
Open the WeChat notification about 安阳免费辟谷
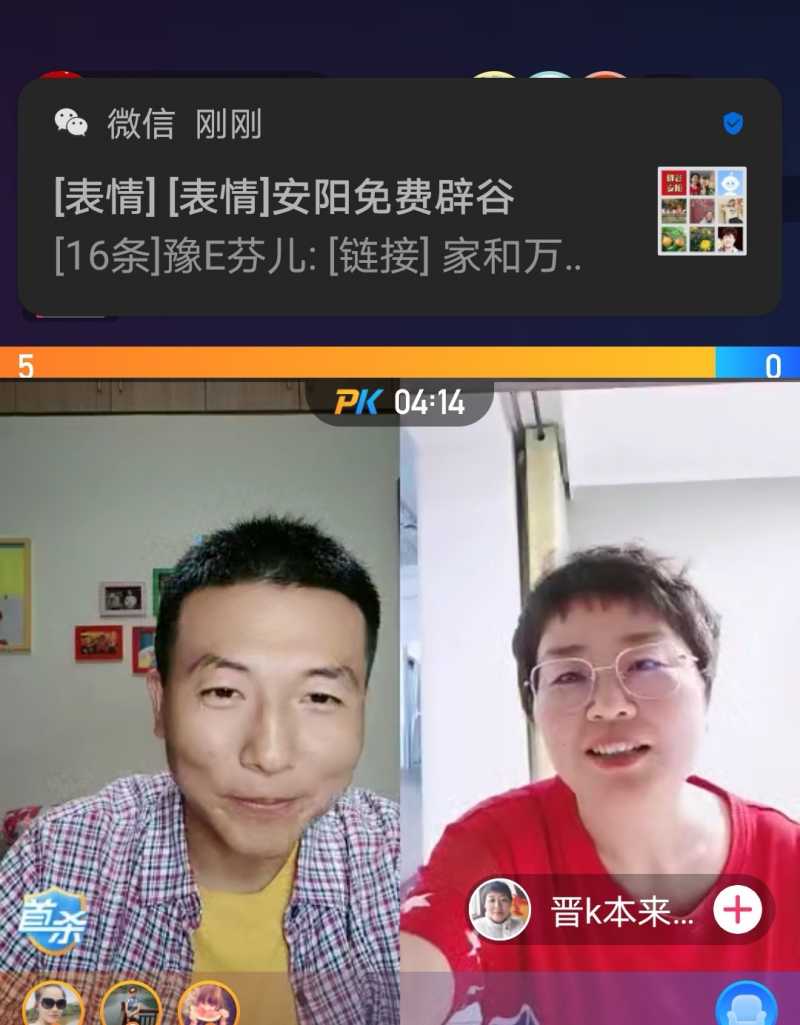tap(398, 197)
